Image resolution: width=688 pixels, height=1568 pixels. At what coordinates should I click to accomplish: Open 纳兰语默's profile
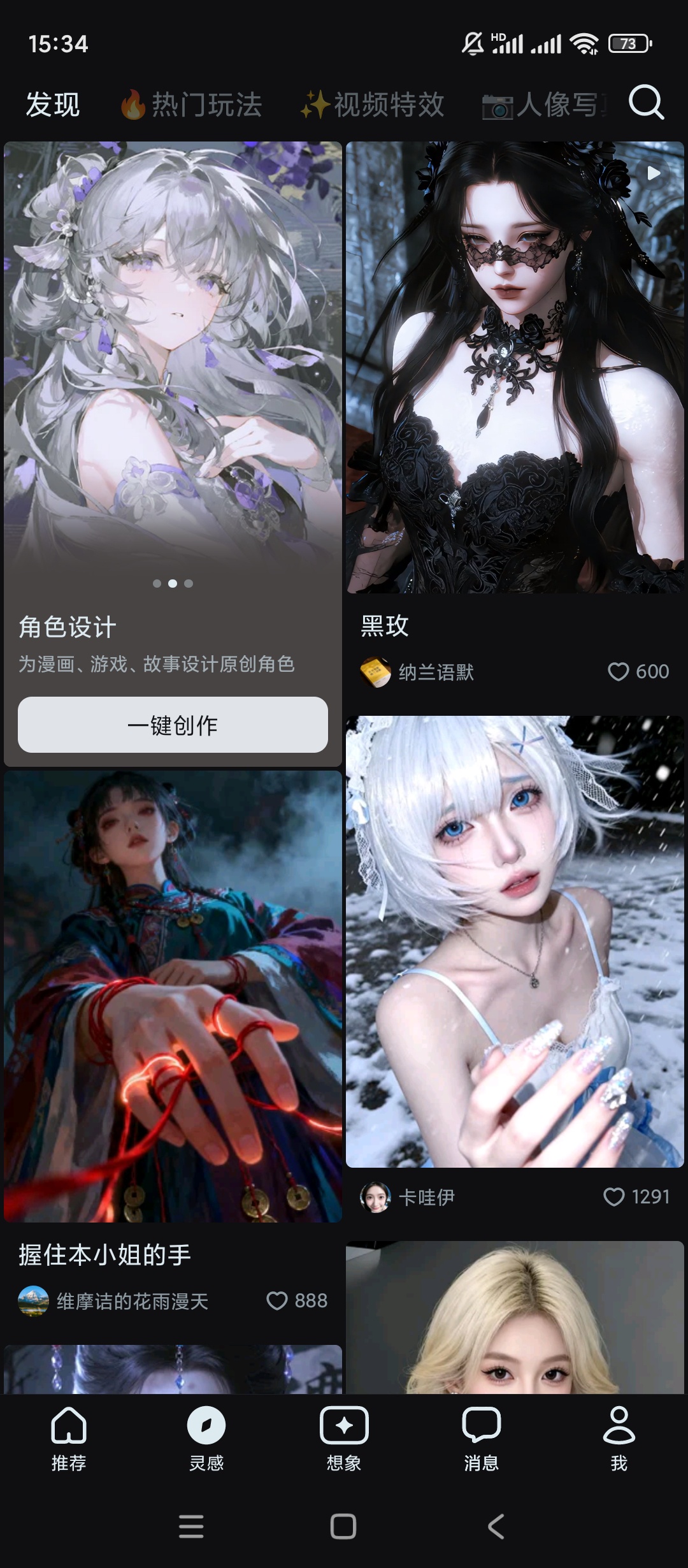pos(417,672)
